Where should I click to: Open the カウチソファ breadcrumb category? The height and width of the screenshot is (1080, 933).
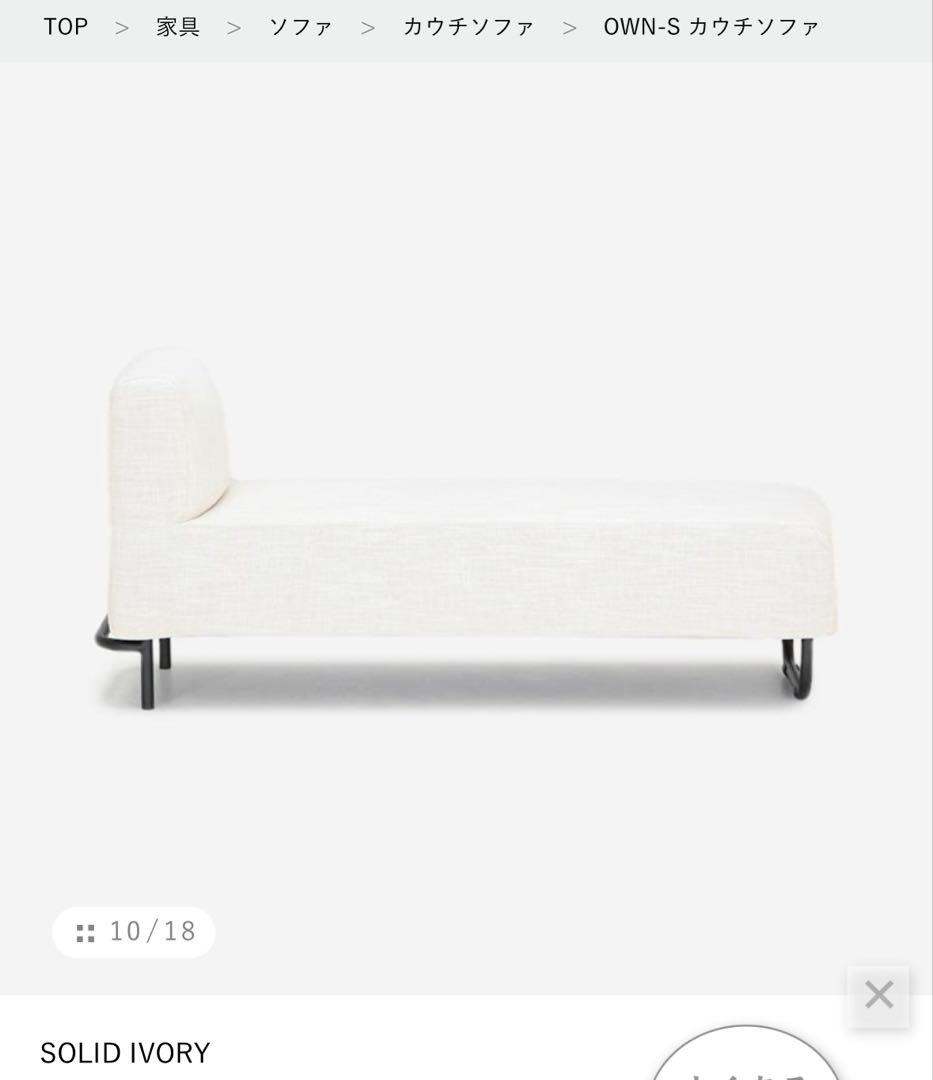click(468, 27)
